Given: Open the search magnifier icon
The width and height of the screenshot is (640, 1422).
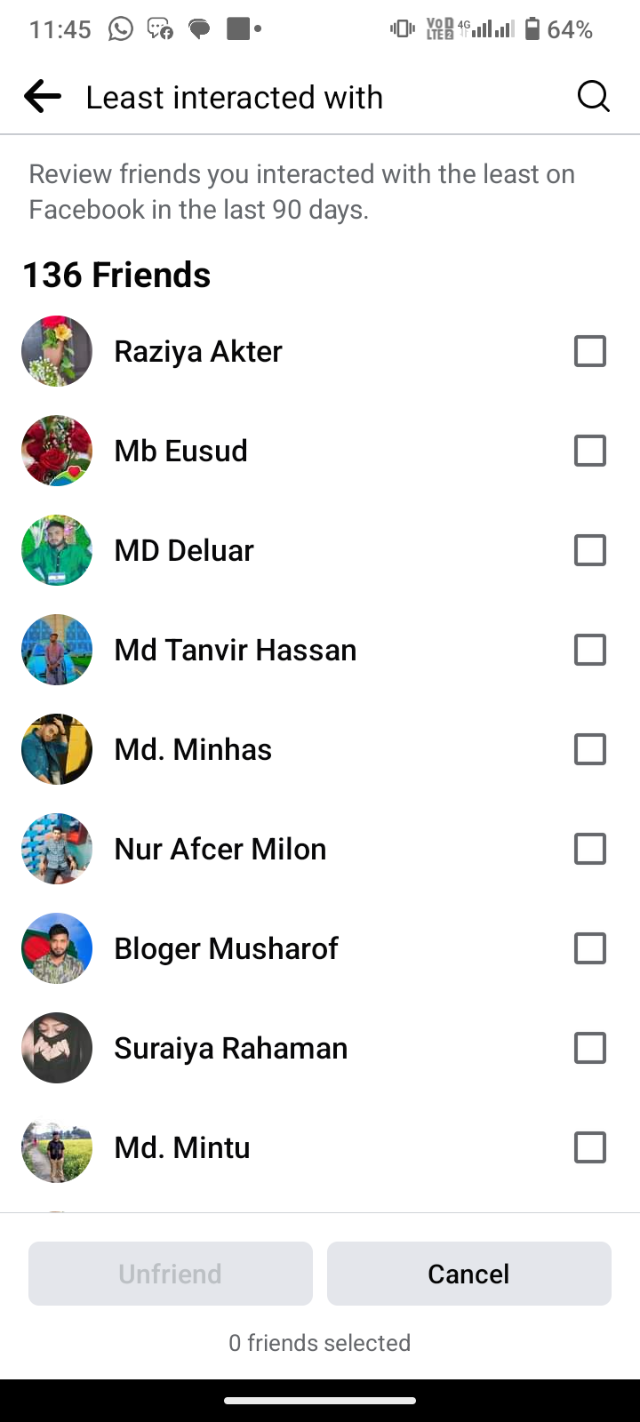Looking at the screenshot, I should [x=593, y=97].
